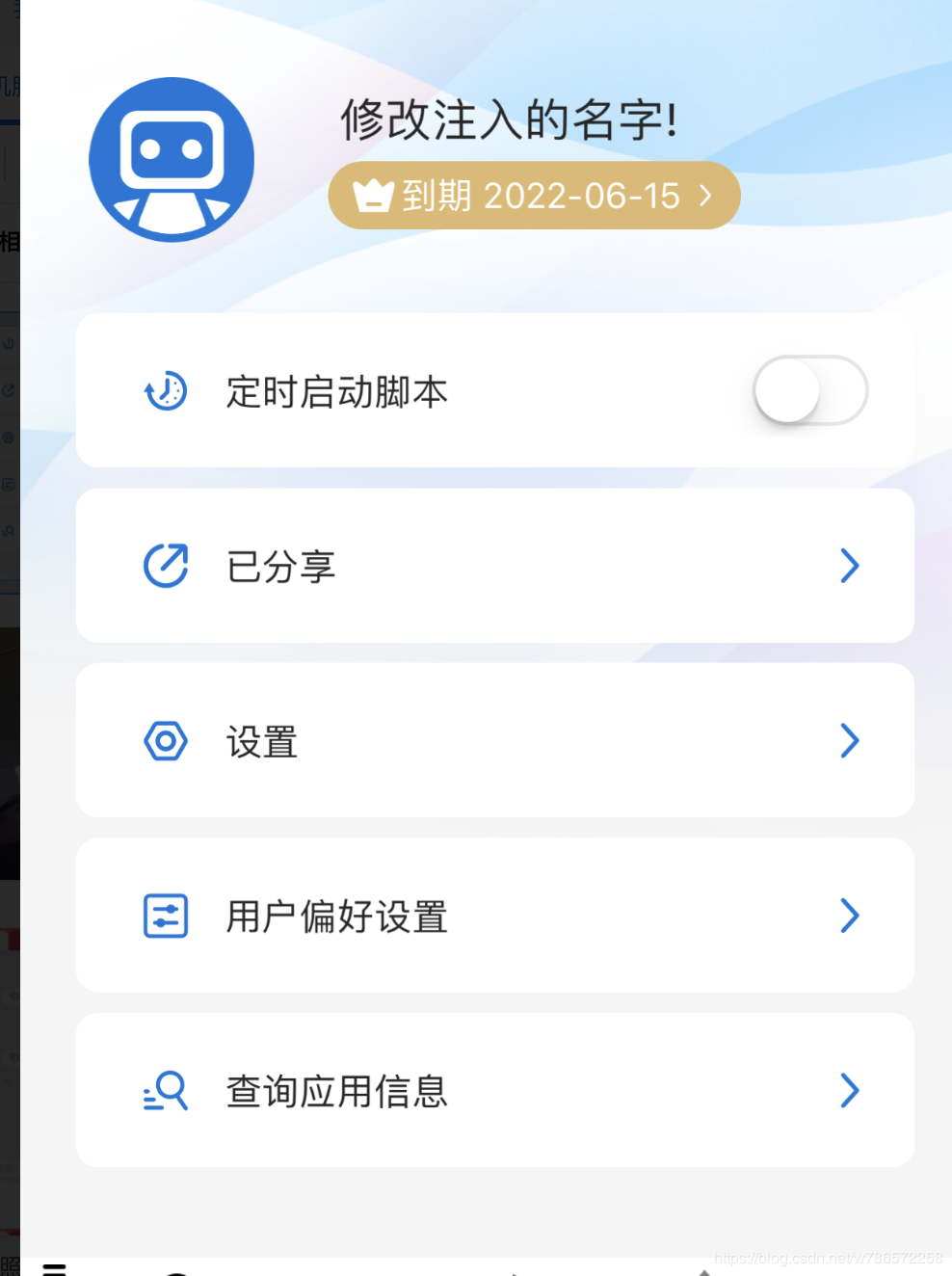Open 用户偏好设置 preferences
Screen dimensions: 952x1276
pyautogui.click(x=494, y=916)
